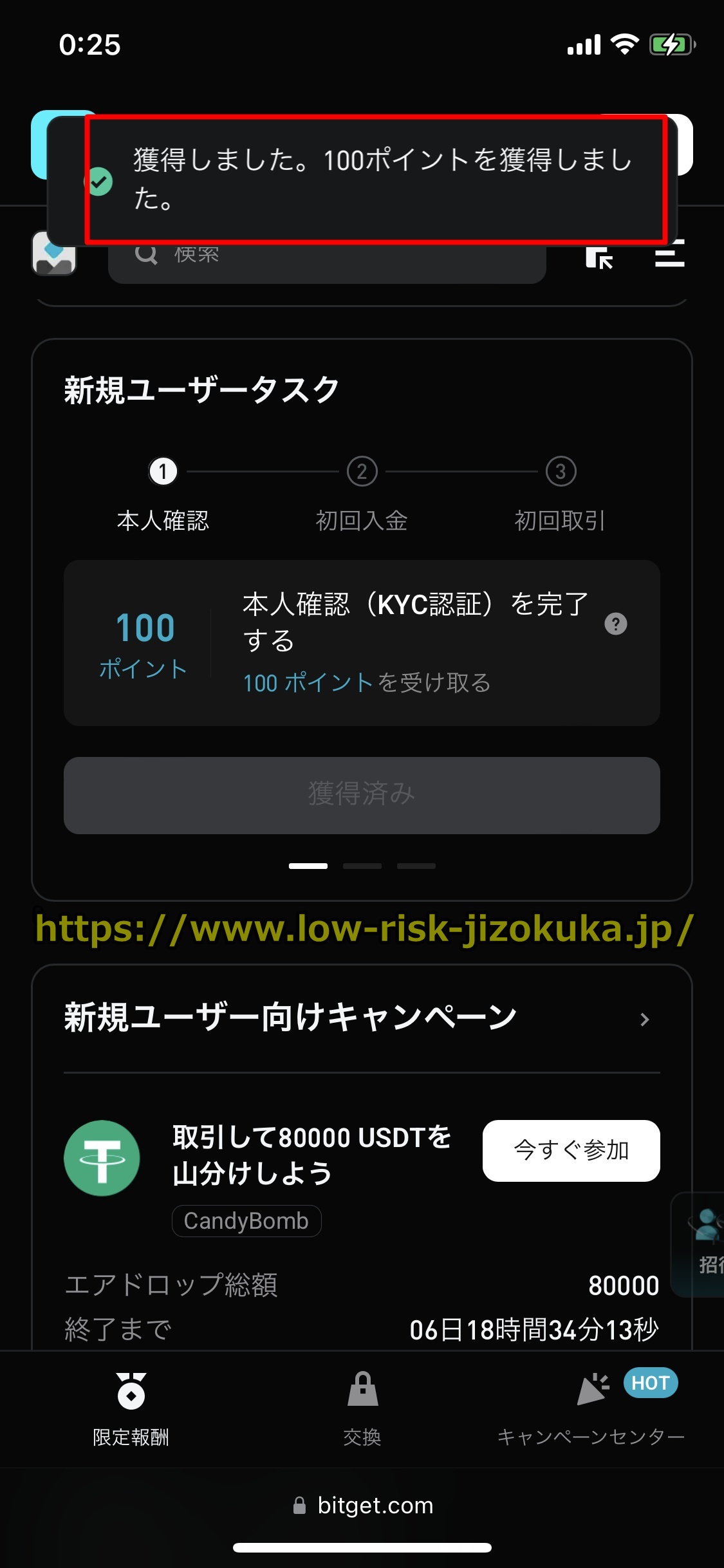Open the help icon next to KYC task
Screen dimensions: 724x1568
617,623
